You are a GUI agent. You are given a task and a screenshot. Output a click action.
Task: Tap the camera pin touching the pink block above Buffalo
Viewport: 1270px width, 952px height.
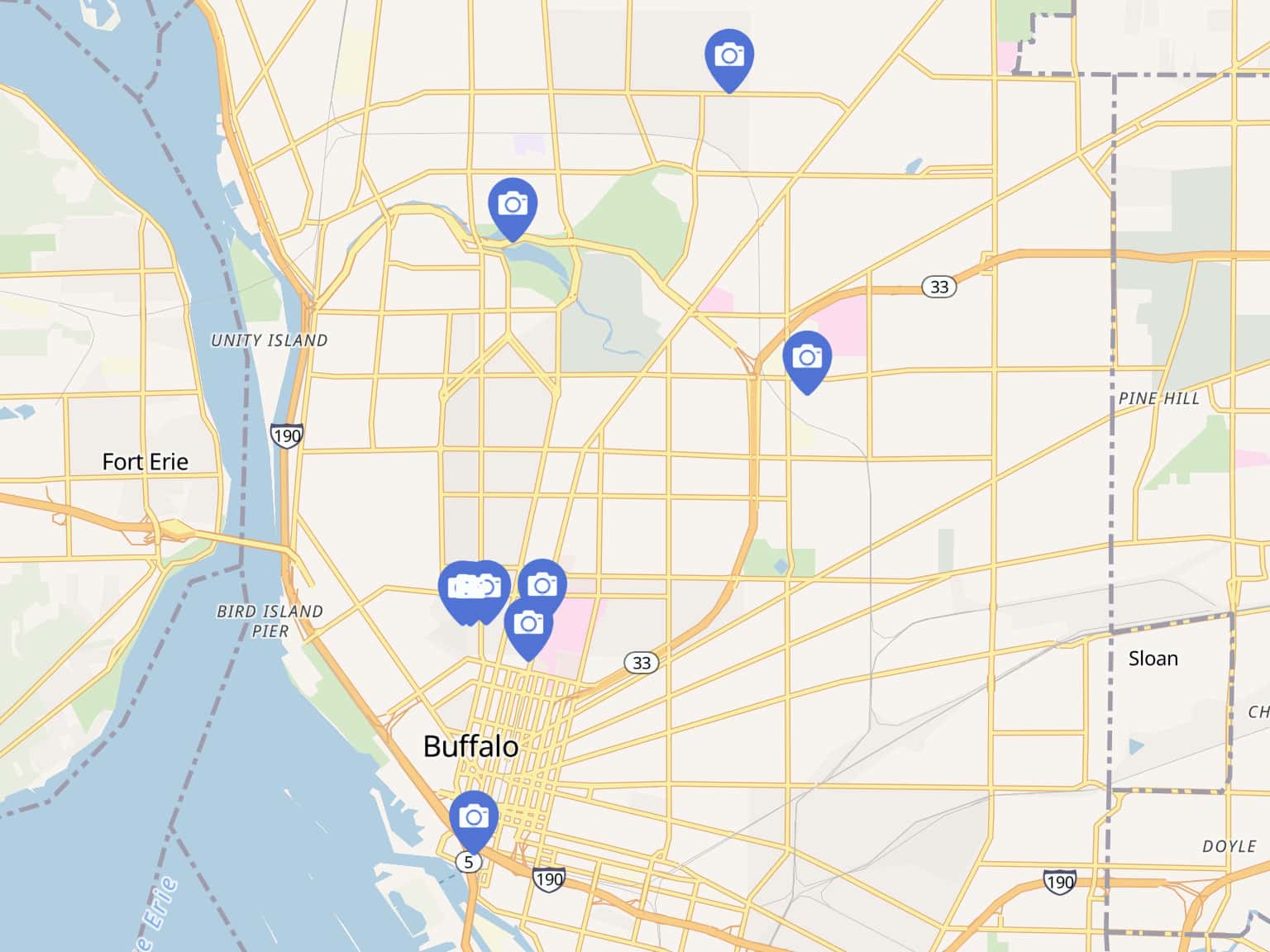528,623
